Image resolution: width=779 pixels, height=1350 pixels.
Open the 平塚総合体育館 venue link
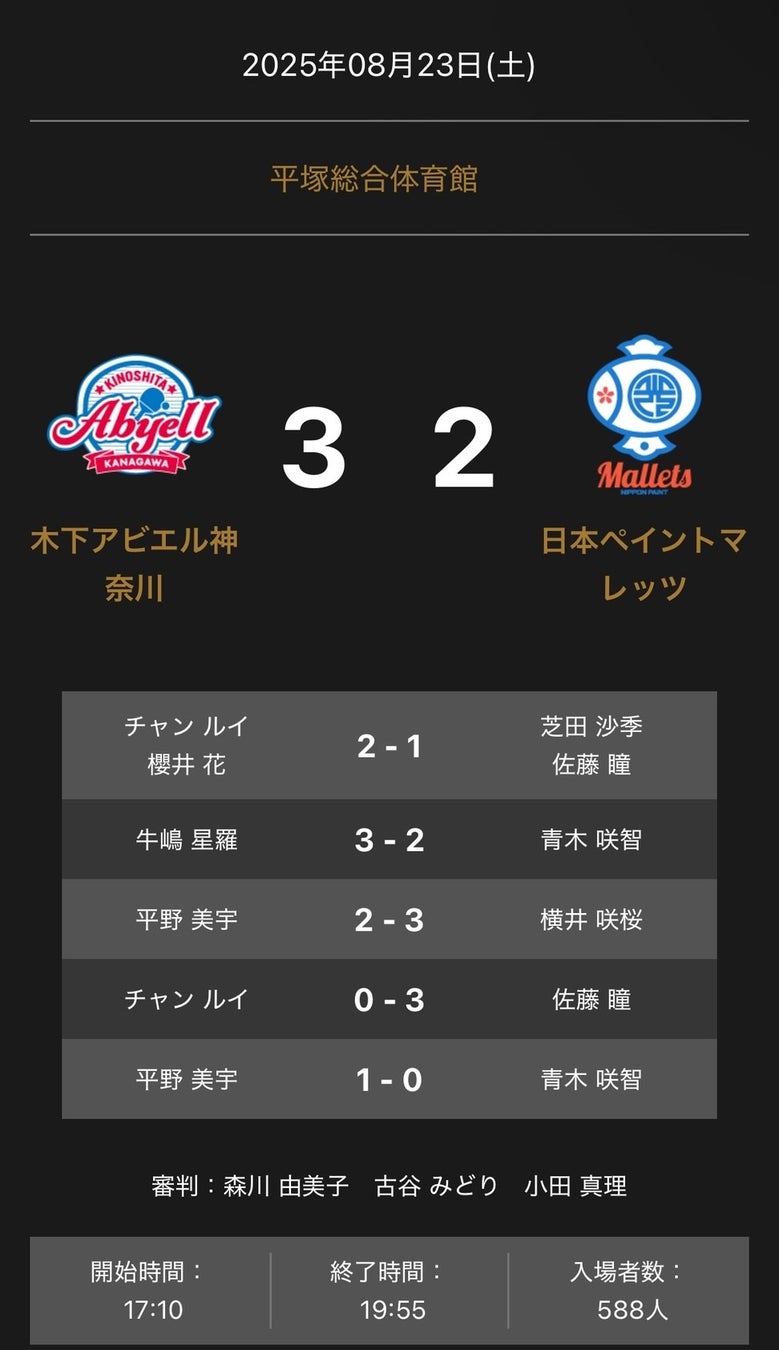[x=374, y=179]
